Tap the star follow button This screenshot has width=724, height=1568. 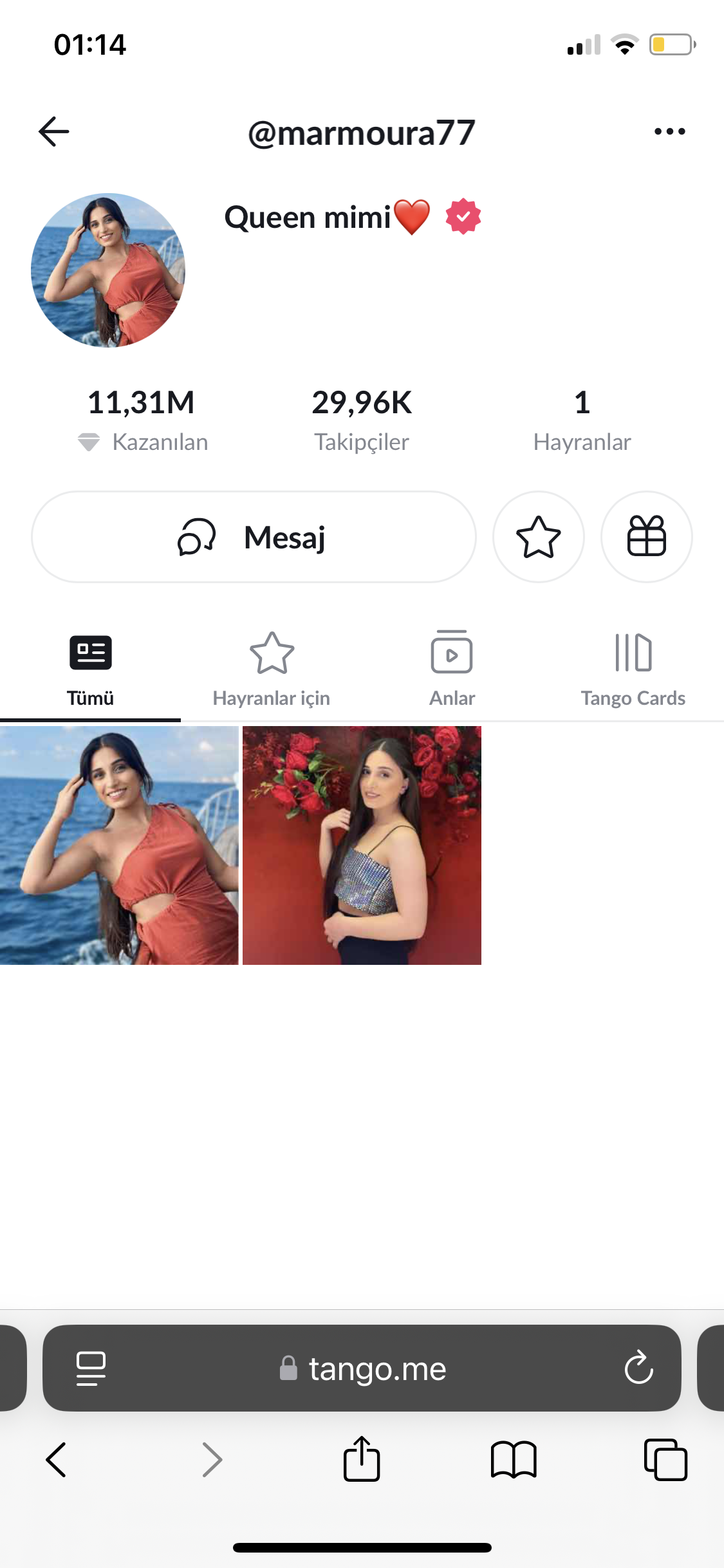pos(538,537)
